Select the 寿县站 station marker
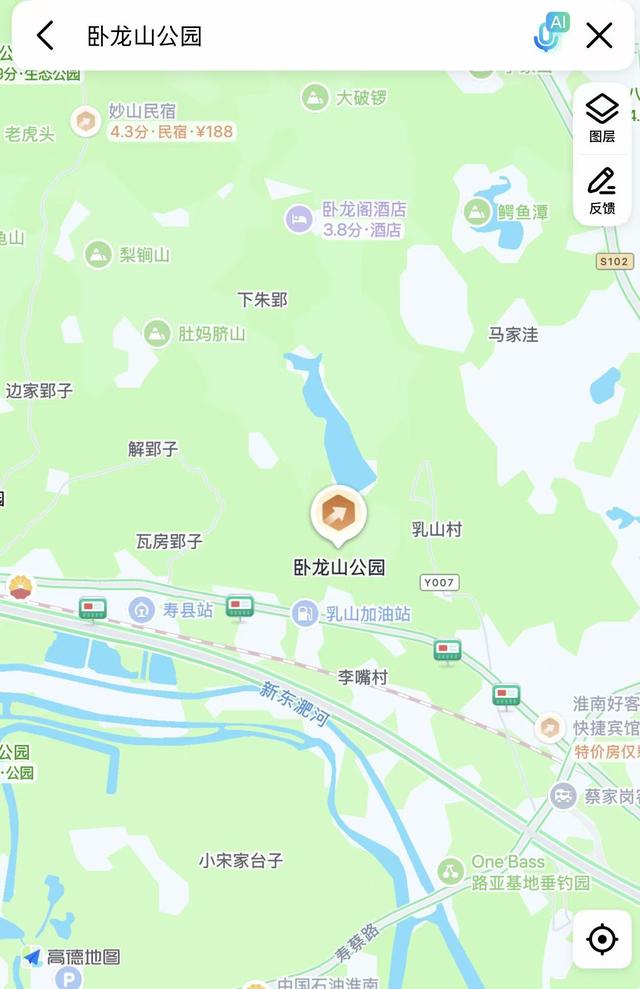The image size is (640, 989). tap(142, 609)
